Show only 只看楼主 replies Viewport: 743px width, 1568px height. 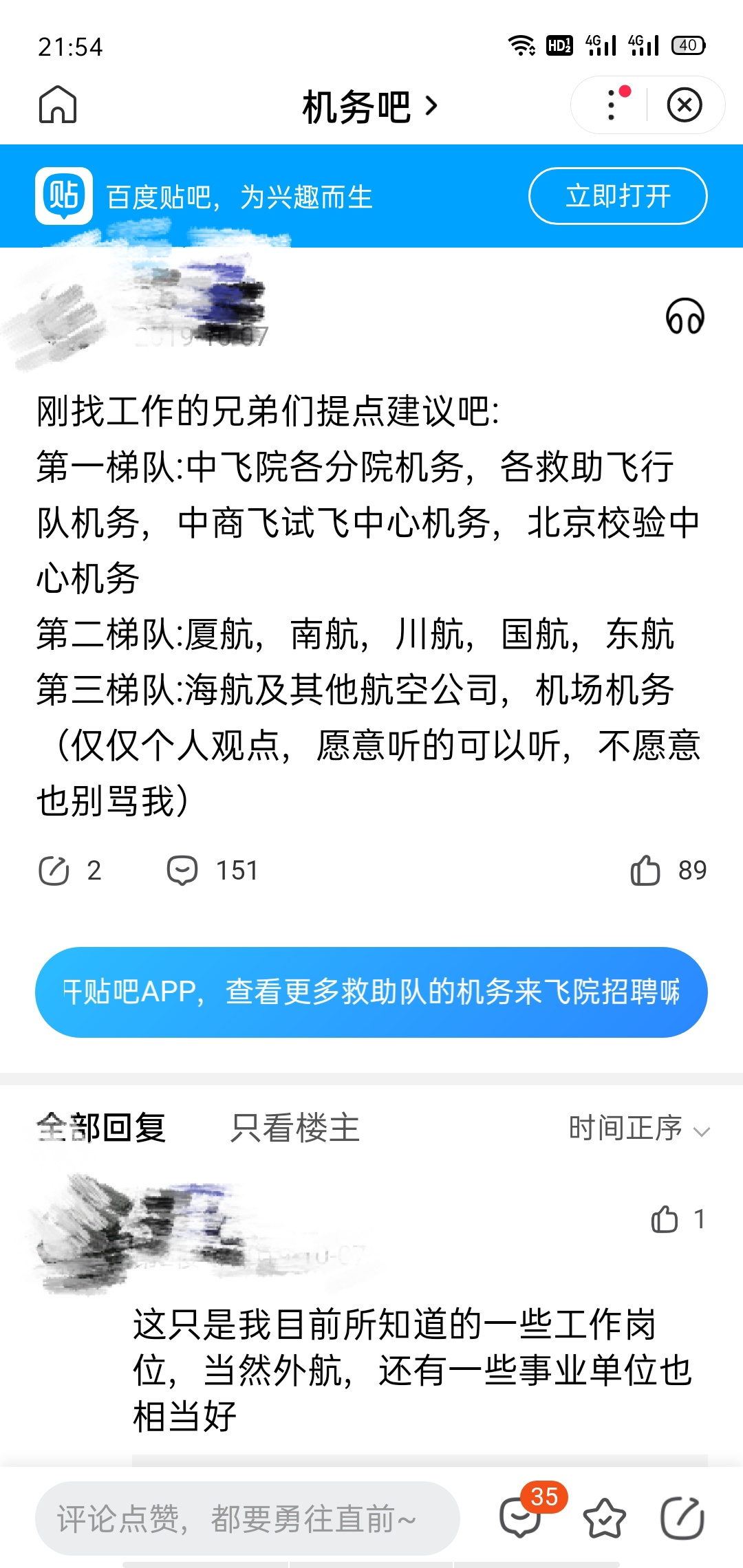(x=294, y=1128)
